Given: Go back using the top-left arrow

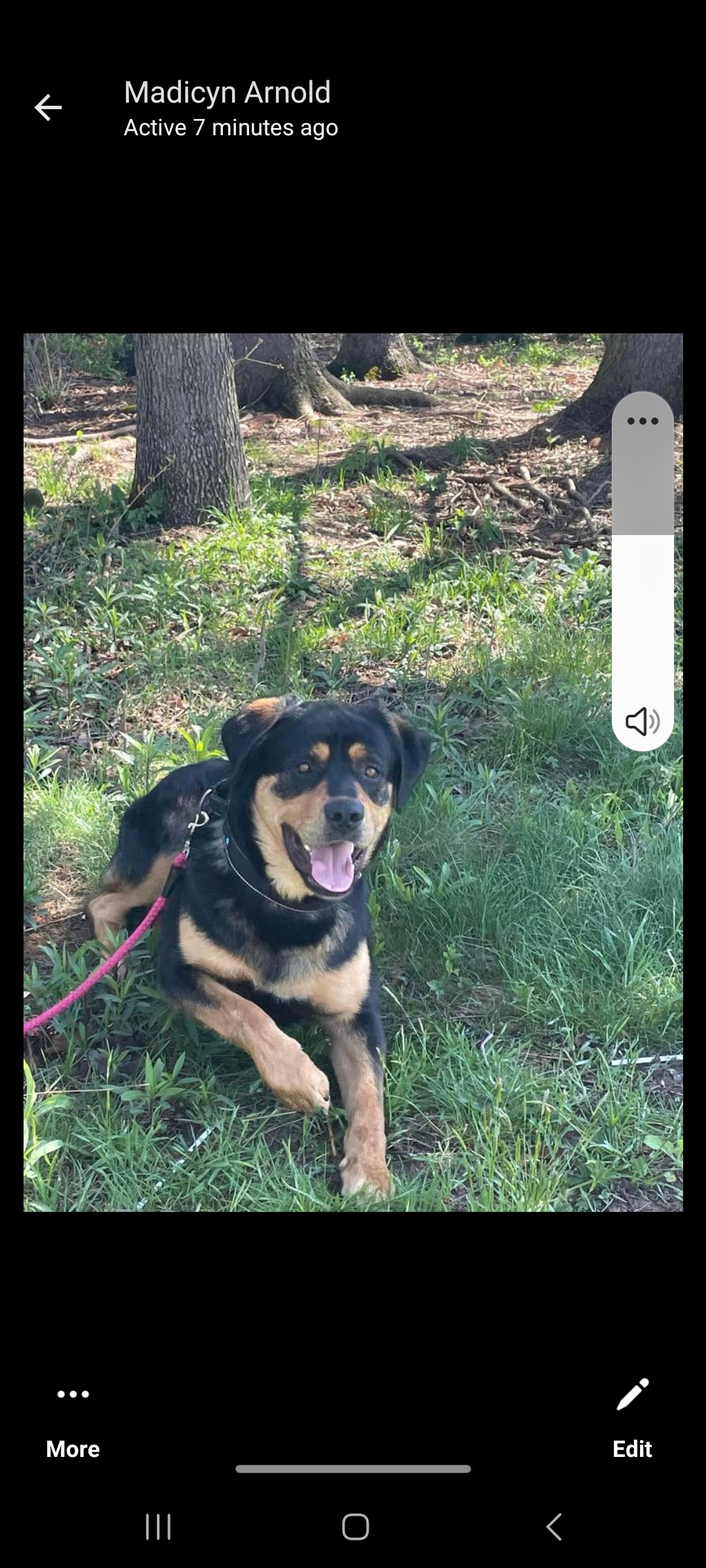Looking at the screenshot, I should point(48,108).
